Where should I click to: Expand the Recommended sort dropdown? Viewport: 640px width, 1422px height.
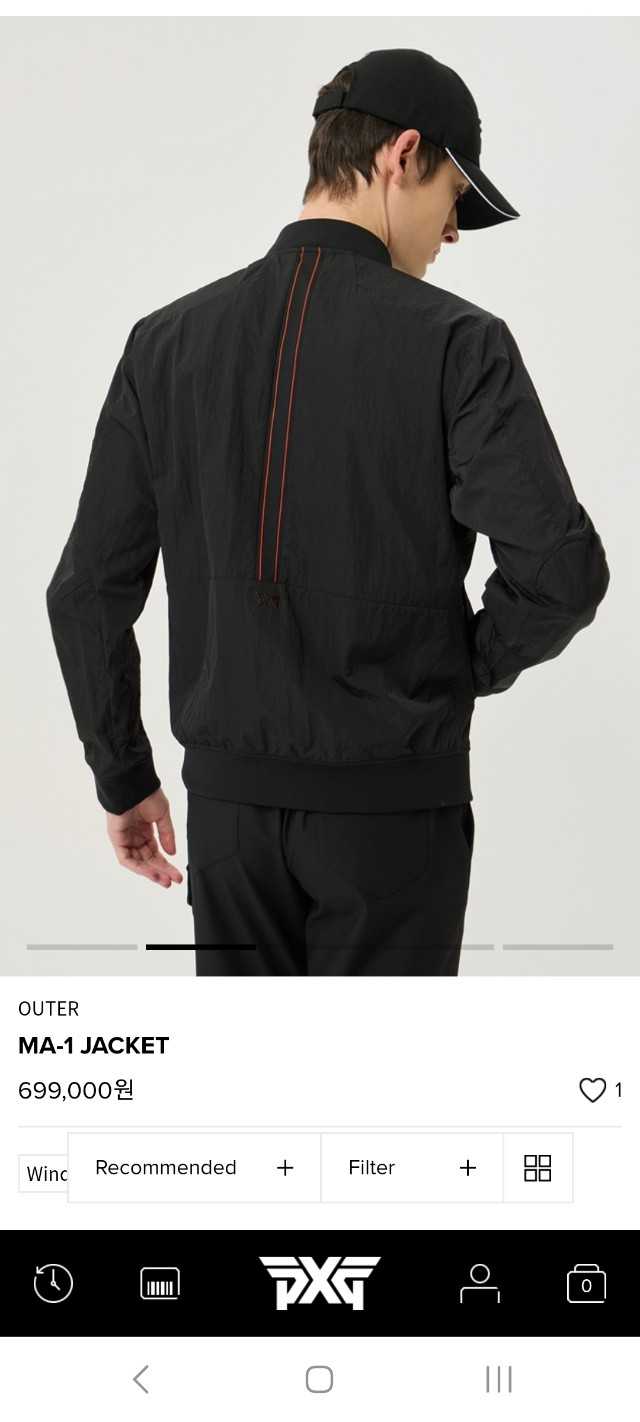pyautogui.click(x=194, y=1167)
